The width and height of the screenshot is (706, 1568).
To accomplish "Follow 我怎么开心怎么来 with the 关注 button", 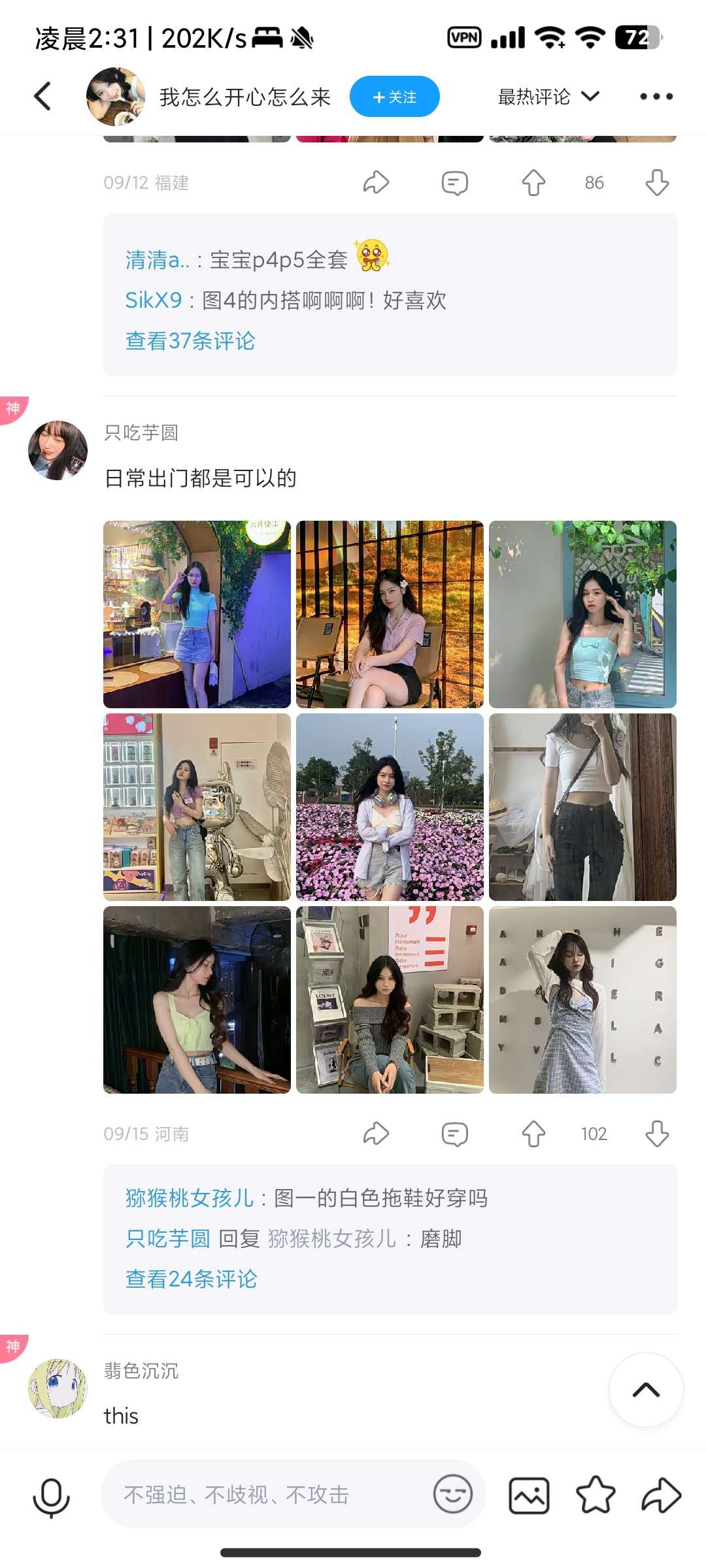I will pos(394,97).
